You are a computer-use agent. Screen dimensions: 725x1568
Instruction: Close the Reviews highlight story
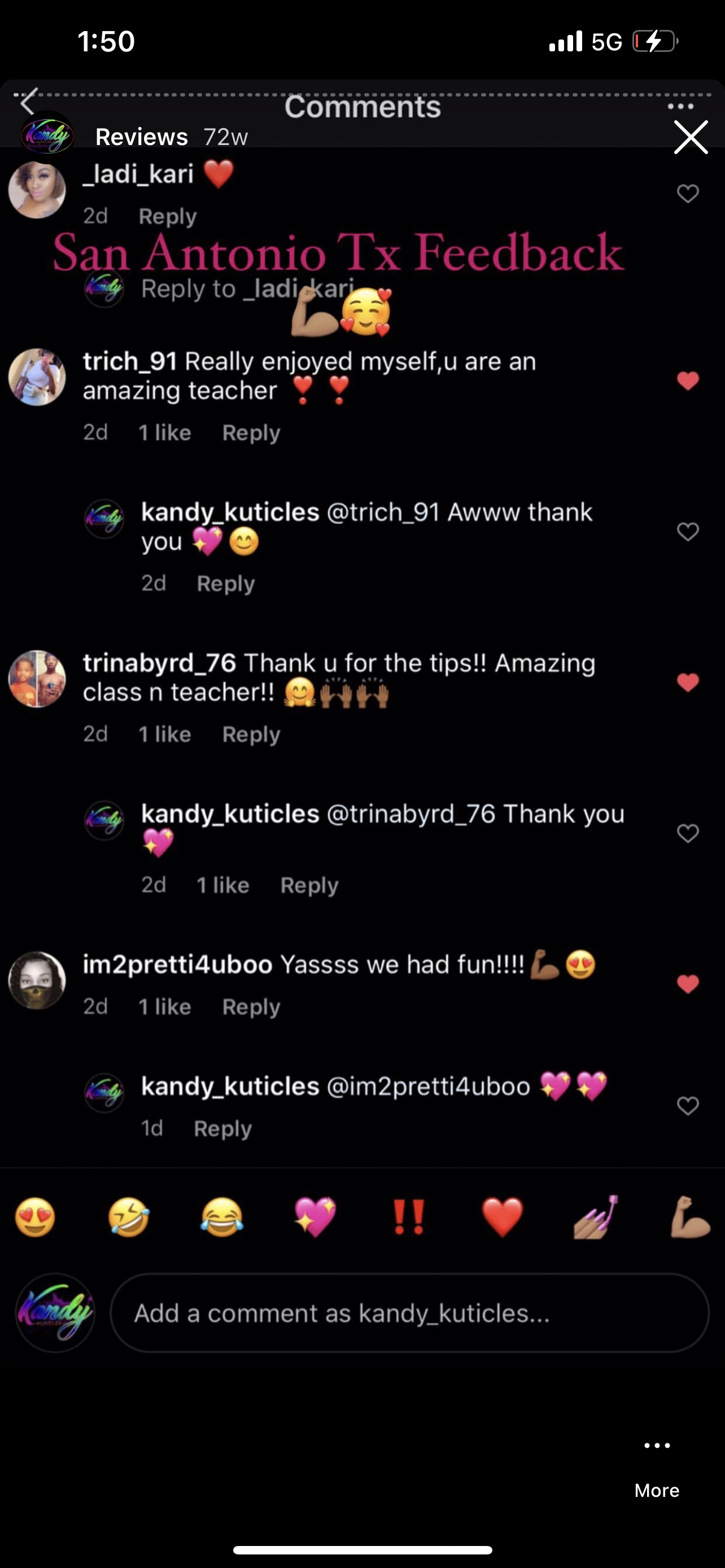[691, 137]
